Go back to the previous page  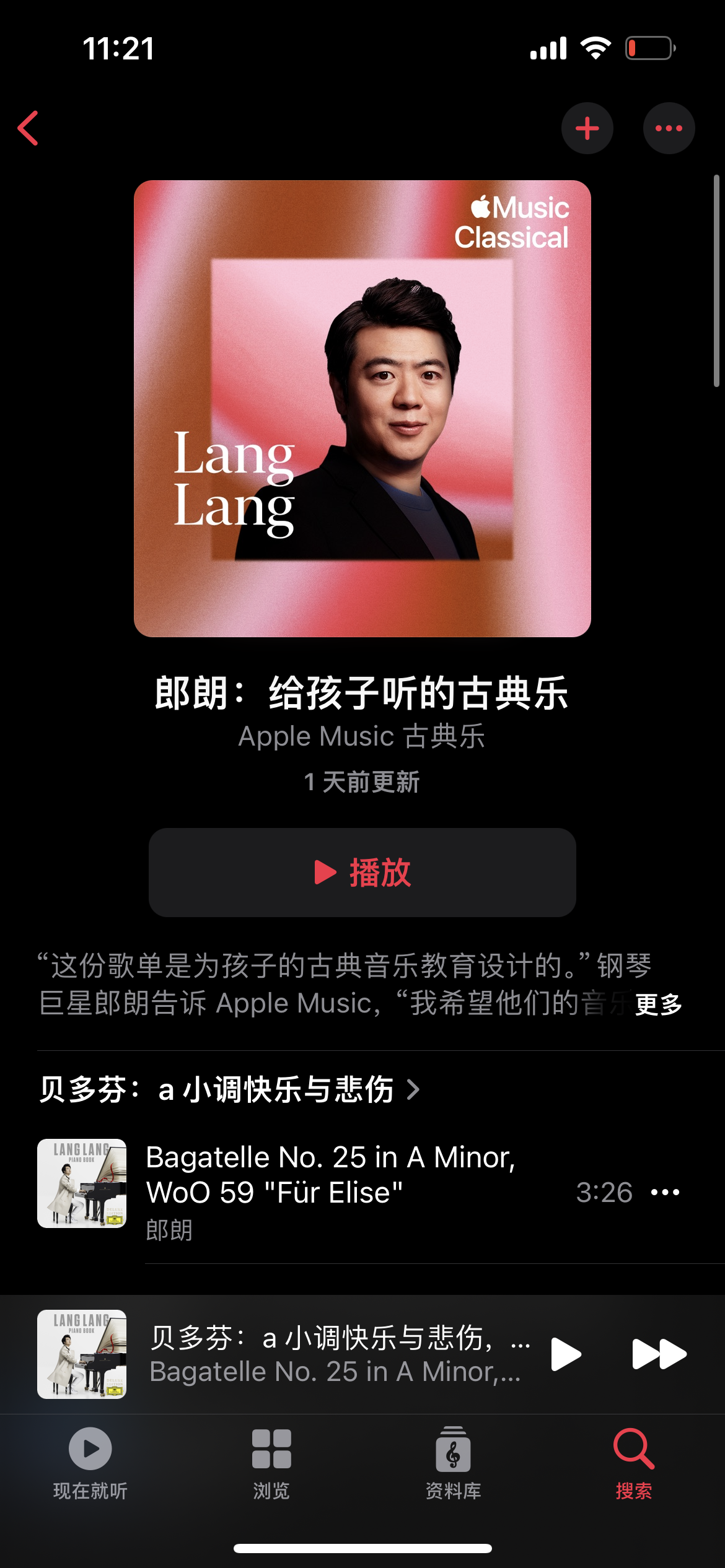(x=29, y=128)
